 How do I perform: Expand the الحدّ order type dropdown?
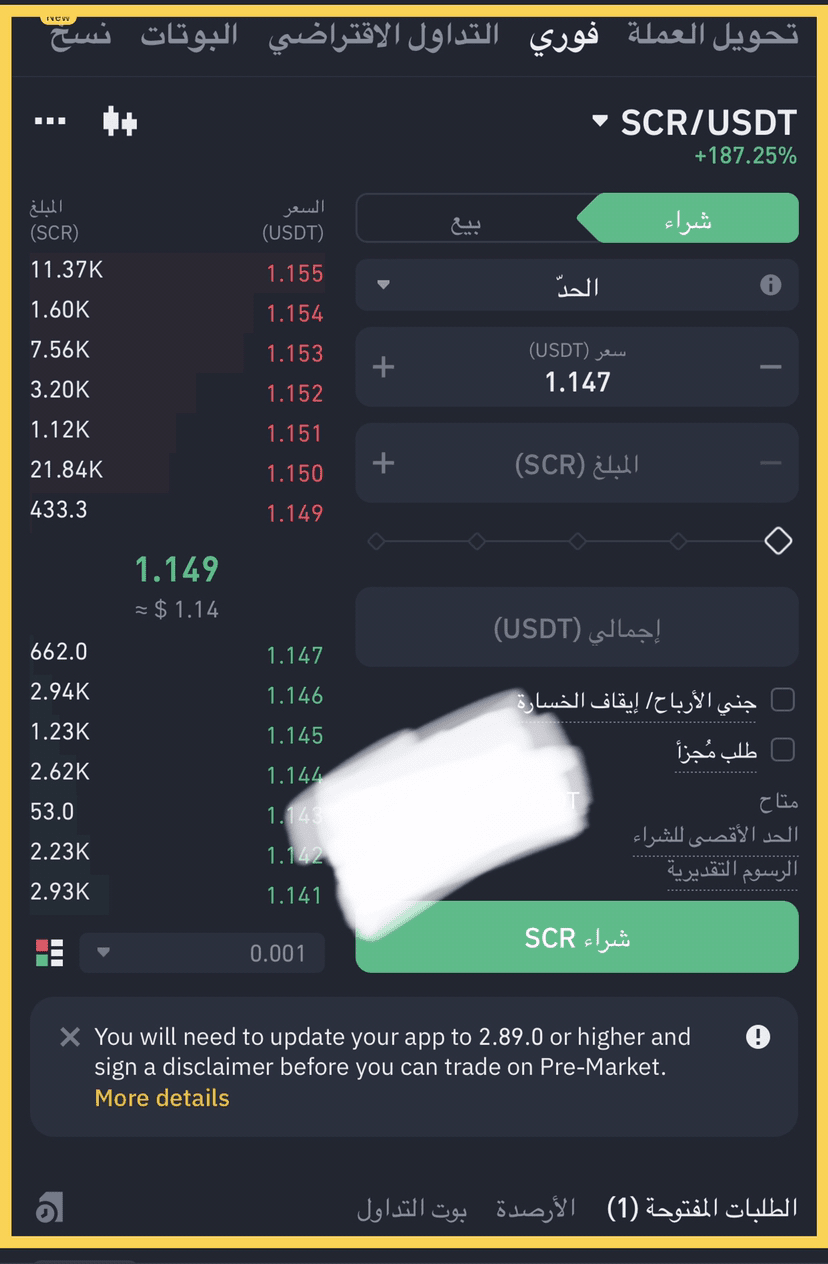577,286
